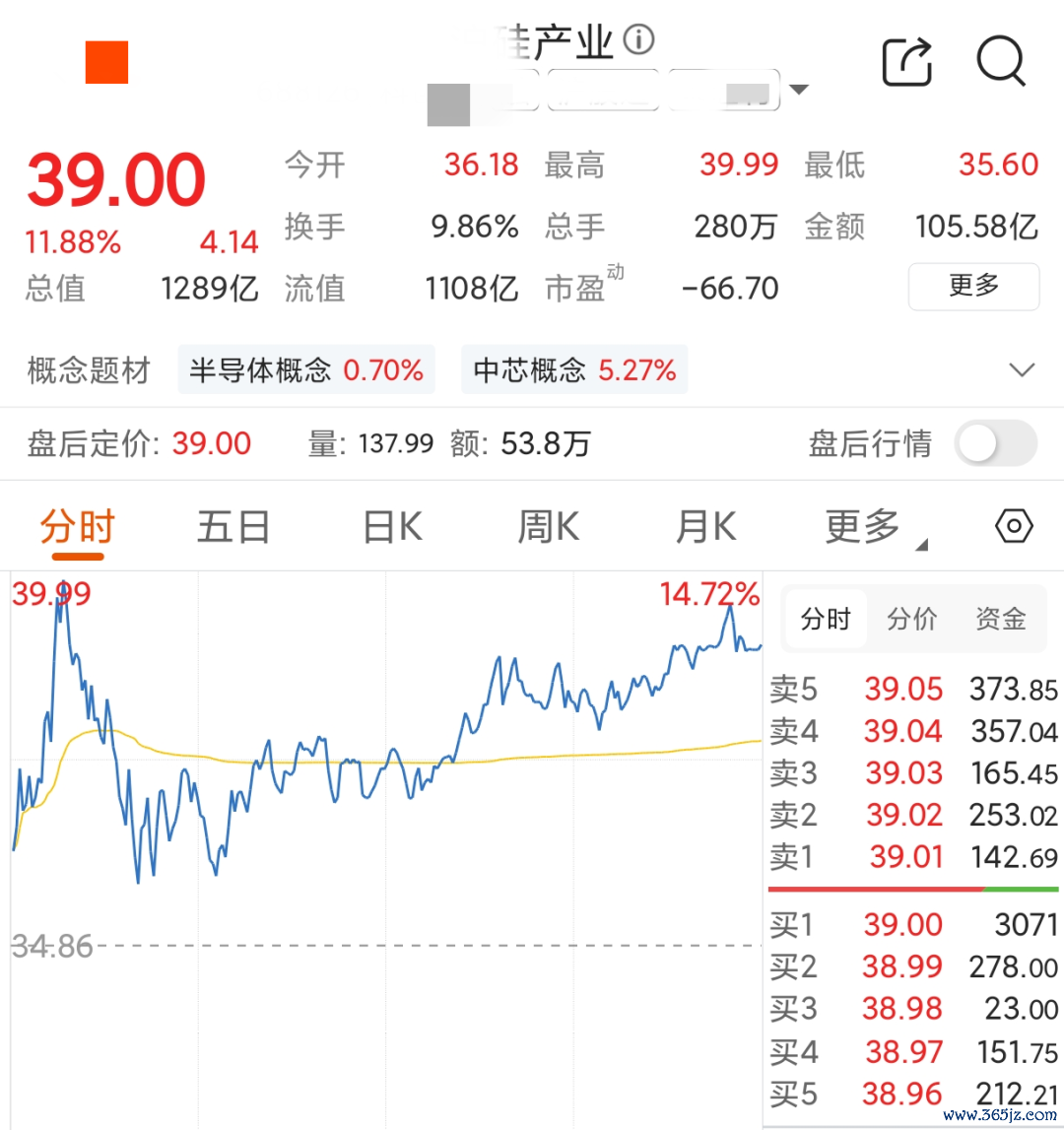Switch to 五日 chart tab

(233, 527)
